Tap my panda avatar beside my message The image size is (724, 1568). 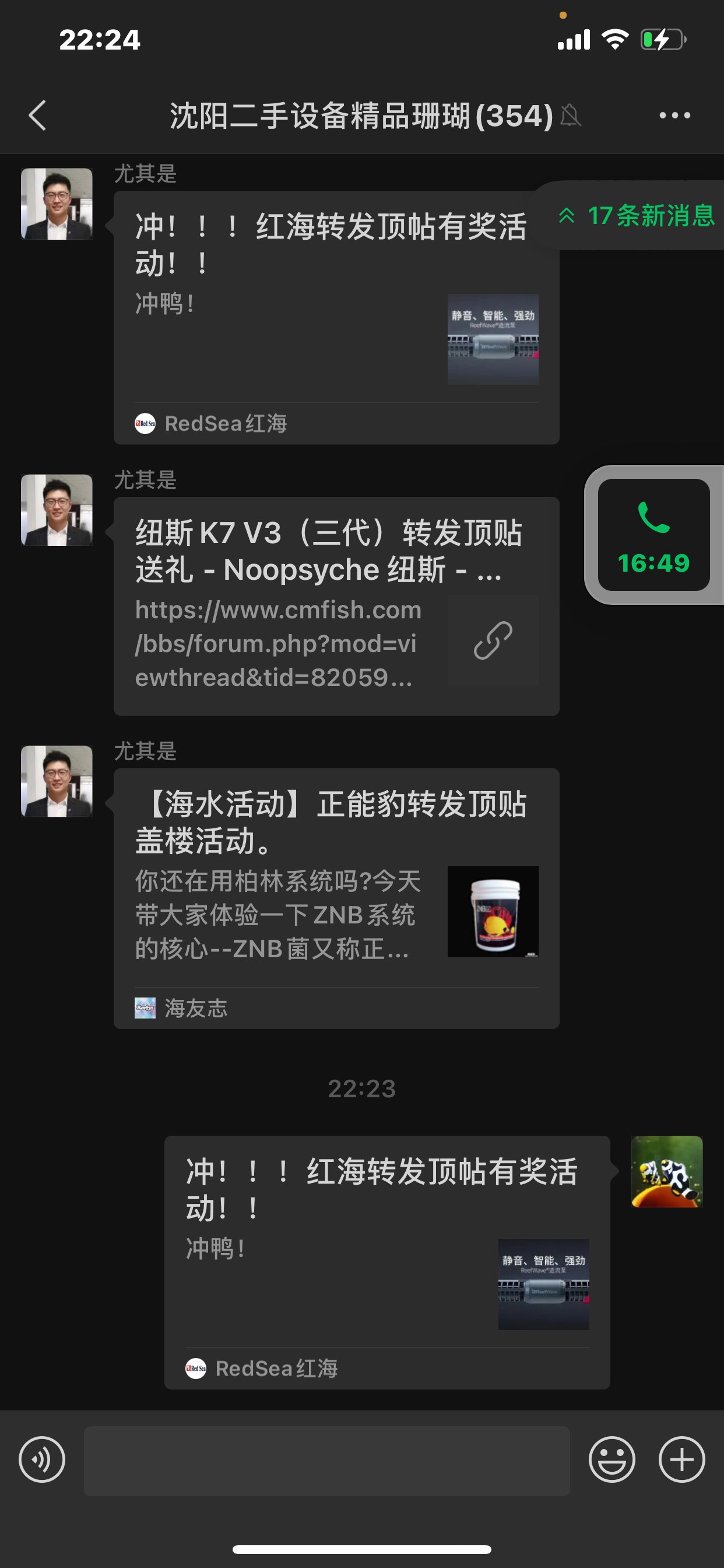point(667,1171)
